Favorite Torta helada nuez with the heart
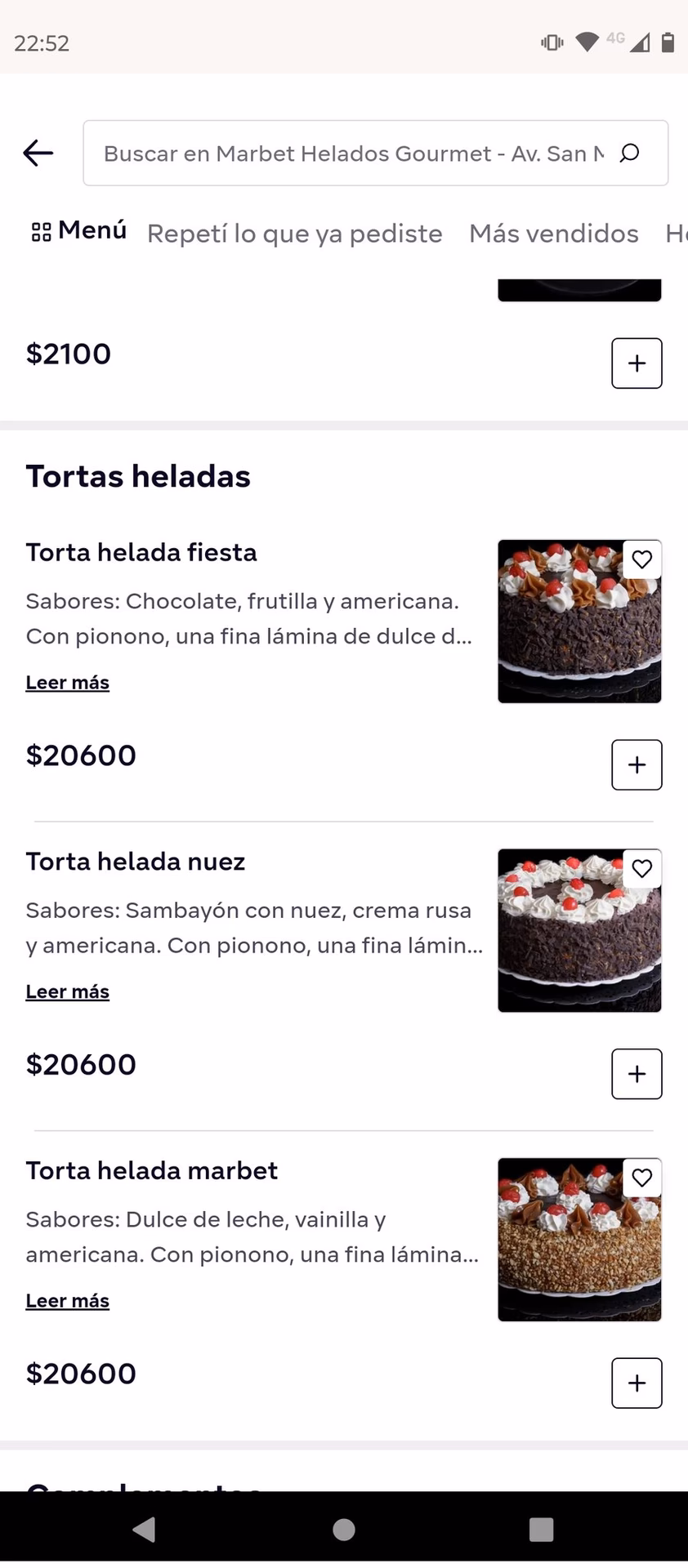 (x=641, y=868)
